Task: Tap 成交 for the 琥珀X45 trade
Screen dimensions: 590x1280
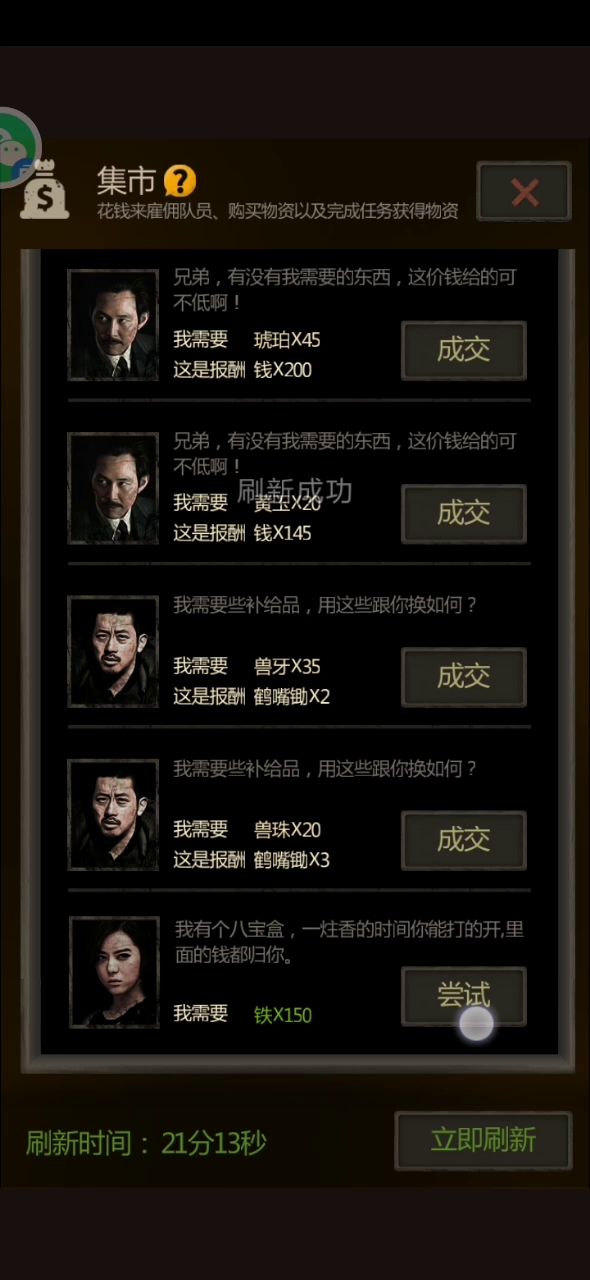Action: pos(464,350)
